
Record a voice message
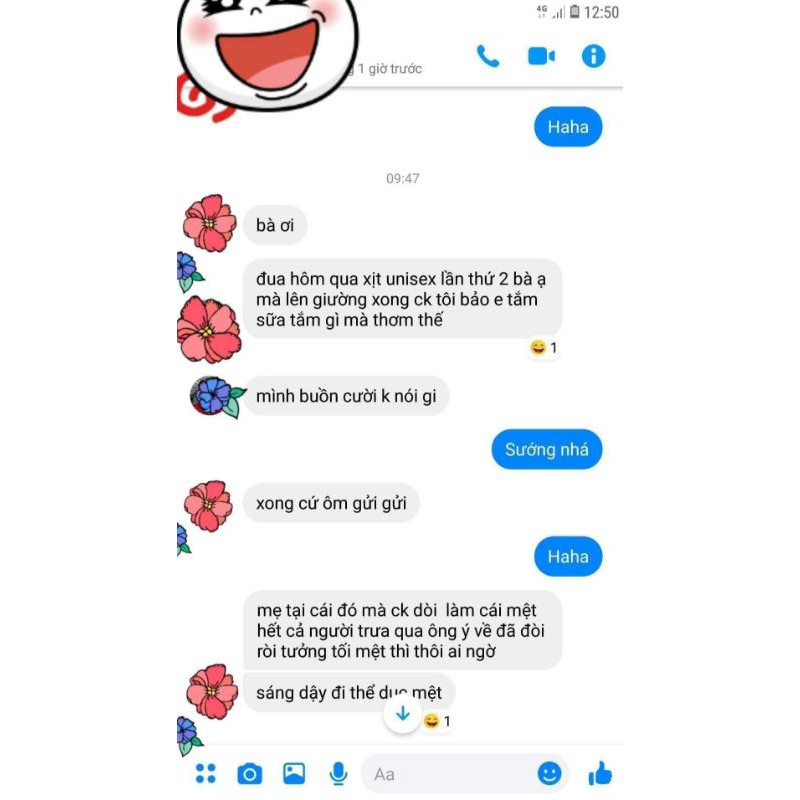(x=338, y=773)
